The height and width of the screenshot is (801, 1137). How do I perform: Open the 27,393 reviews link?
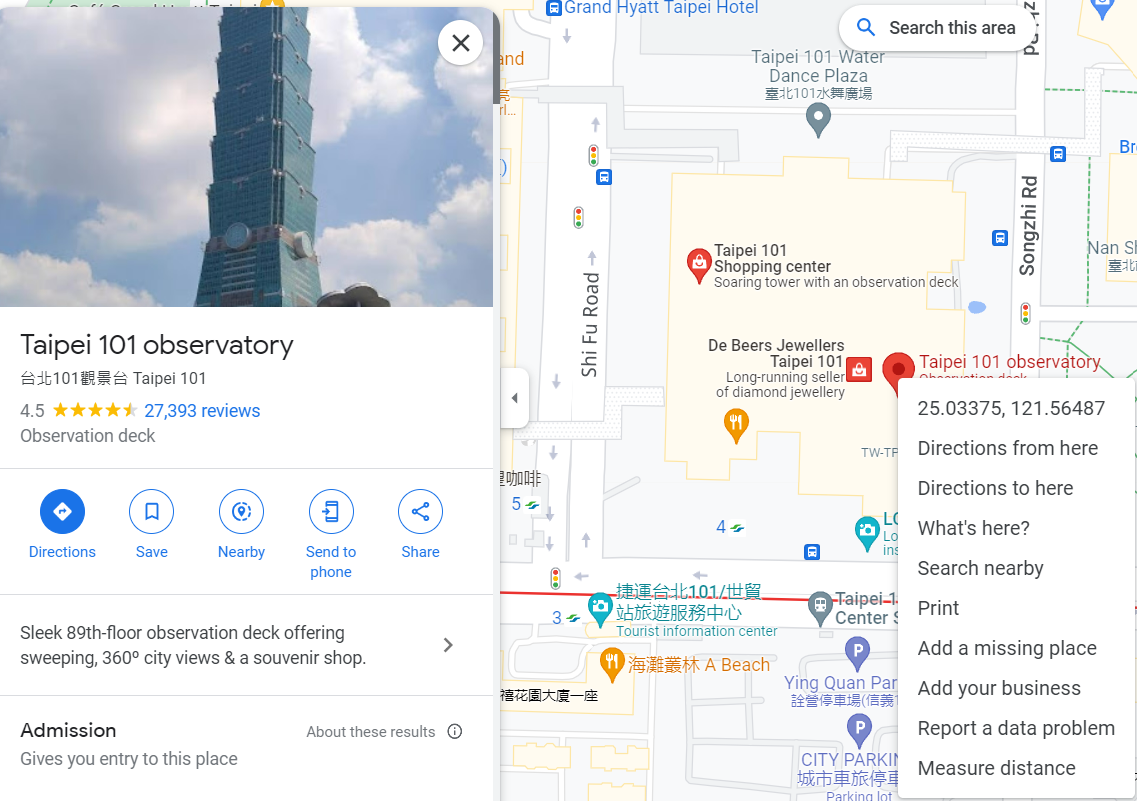202,411
